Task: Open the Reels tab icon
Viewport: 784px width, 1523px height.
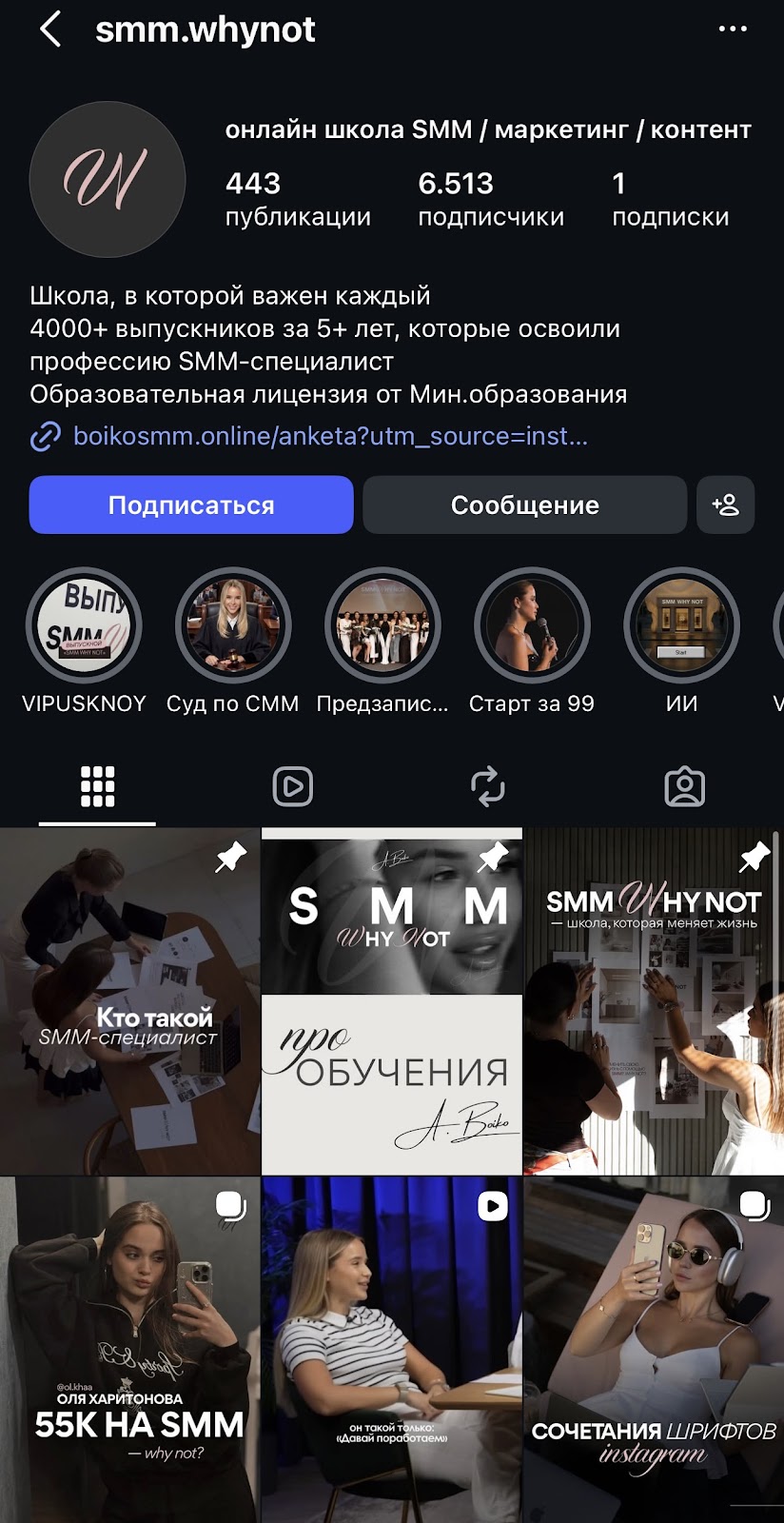Action: [292, 786]
